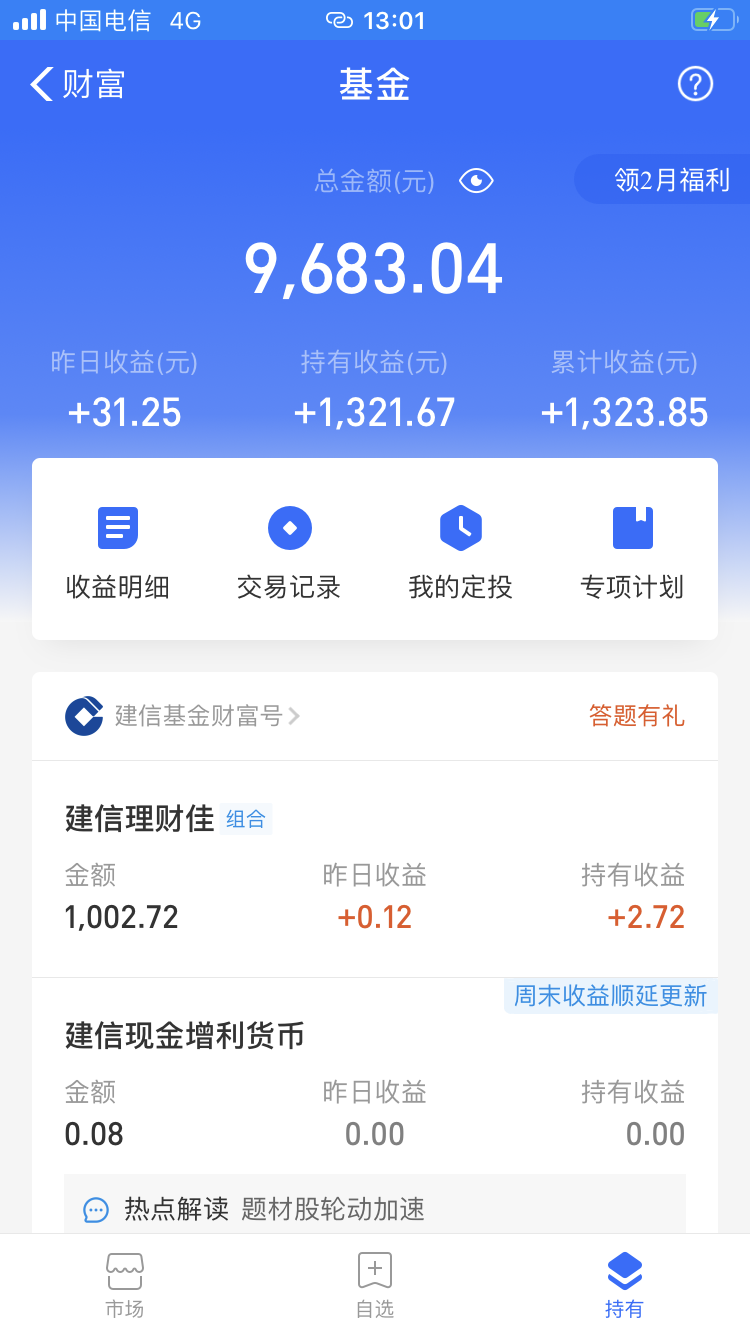Go back to the 财富 page
The height and width of the screenshot is (1334, 750).
pos(77,85)
